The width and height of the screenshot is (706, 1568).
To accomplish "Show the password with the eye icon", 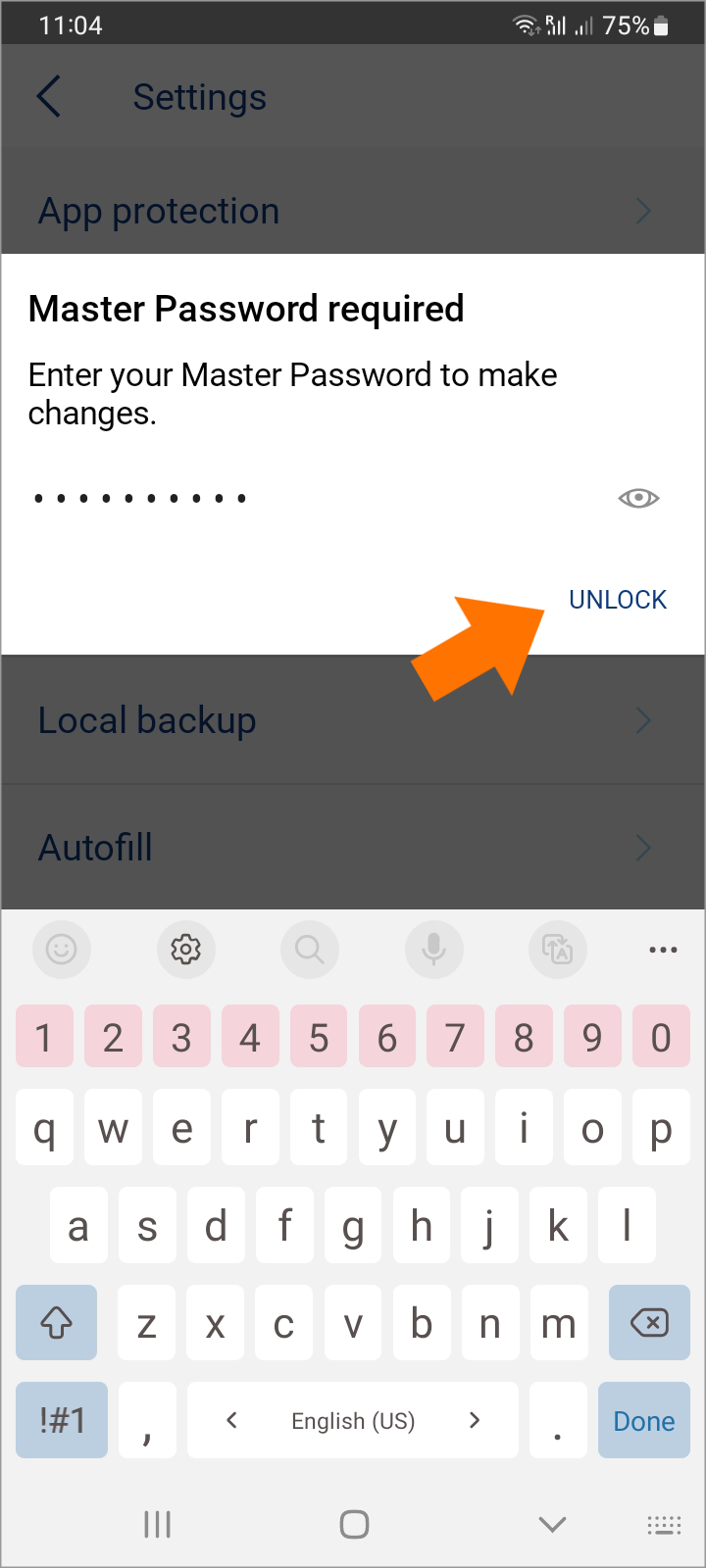I will click(x=638, y=498).
